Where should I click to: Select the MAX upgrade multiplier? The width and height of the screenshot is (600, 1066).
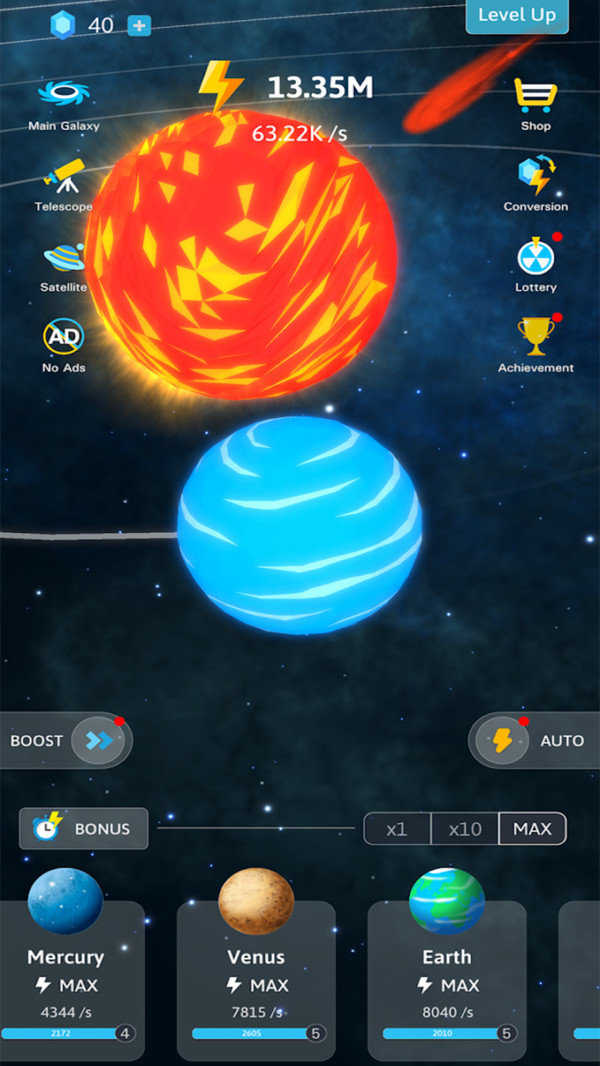click(x=532, y=829)
